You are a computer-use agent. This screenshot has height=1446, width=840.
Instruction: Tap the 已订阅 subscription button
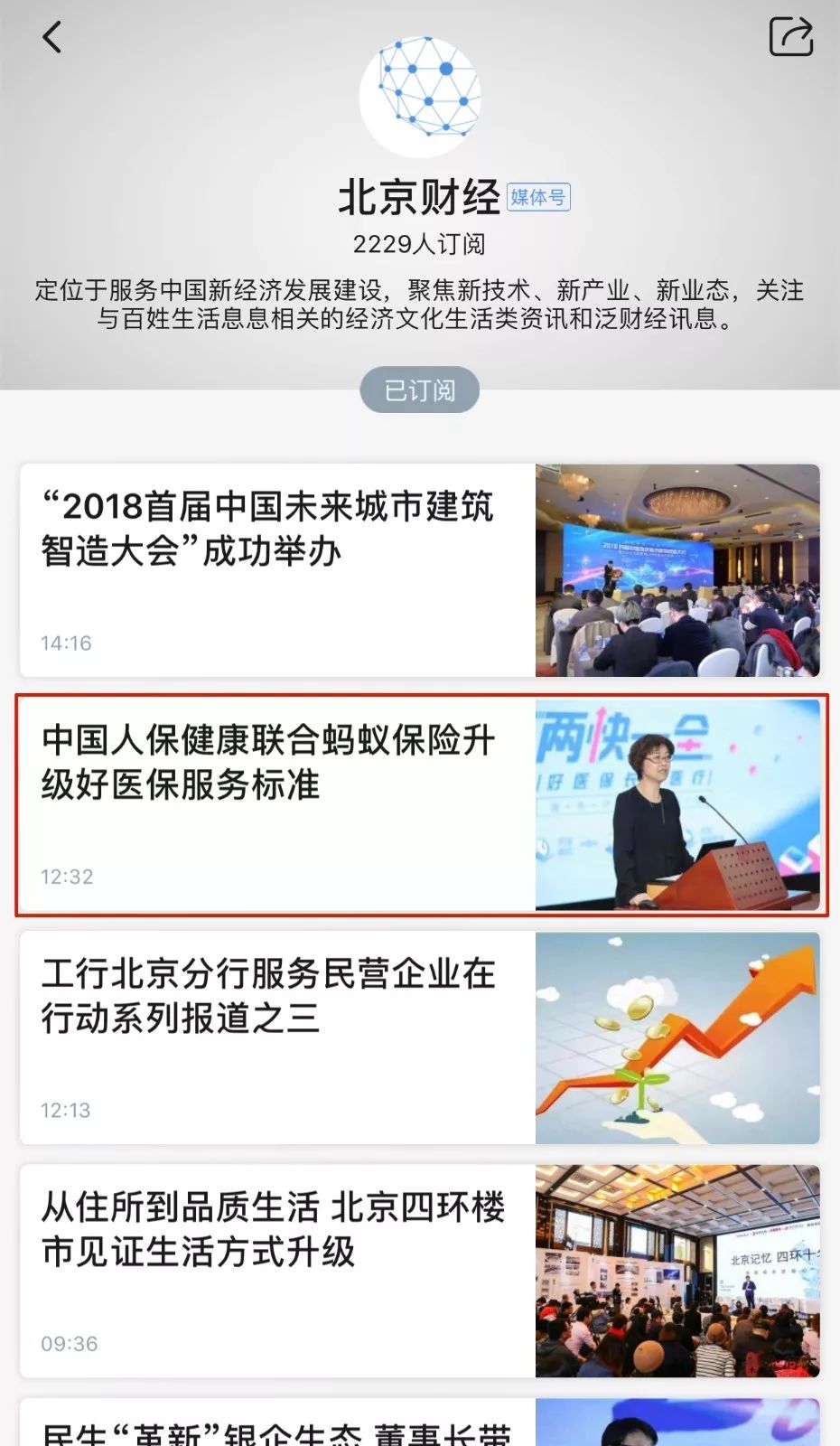(419, 390)
